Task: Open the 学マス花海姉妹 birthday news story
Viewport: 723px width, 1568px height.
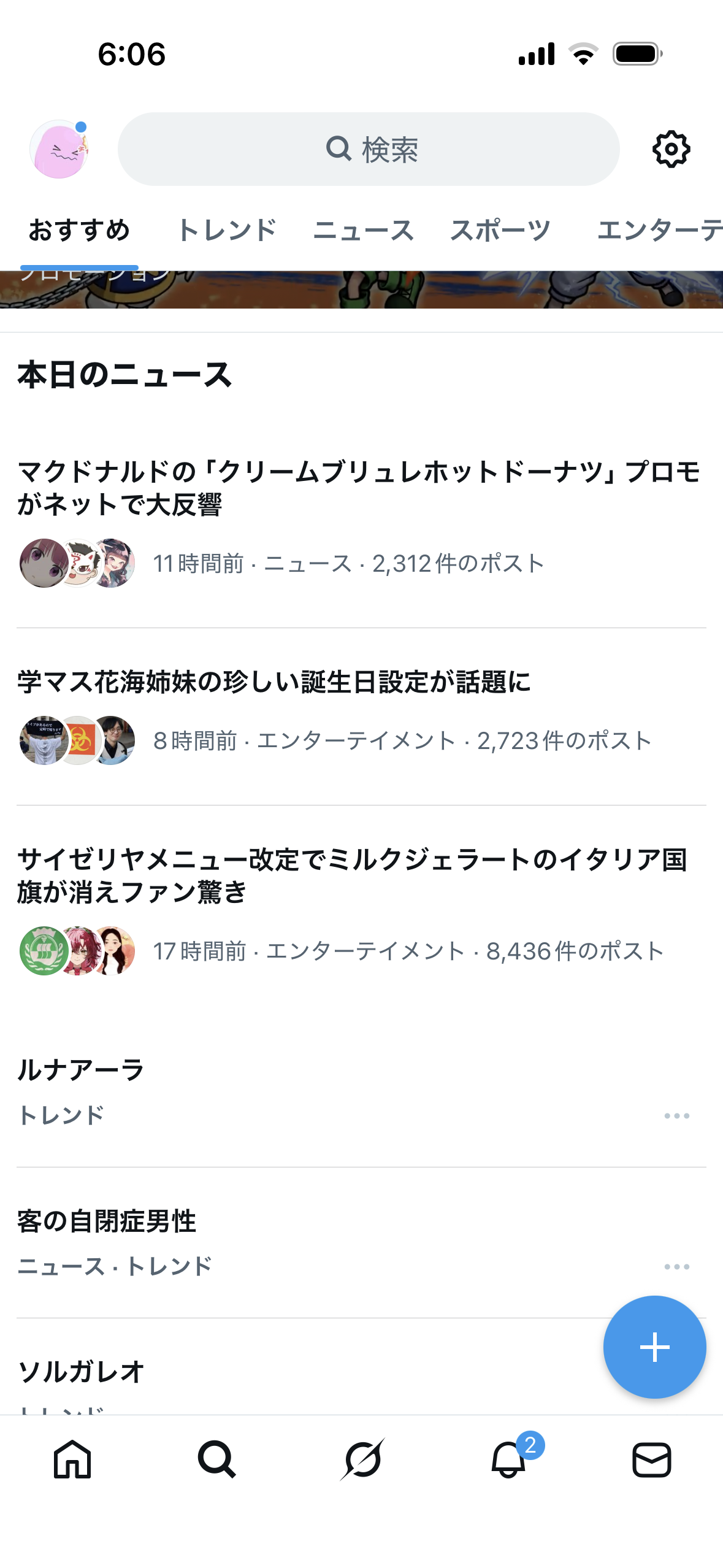Action: [274, 682]
